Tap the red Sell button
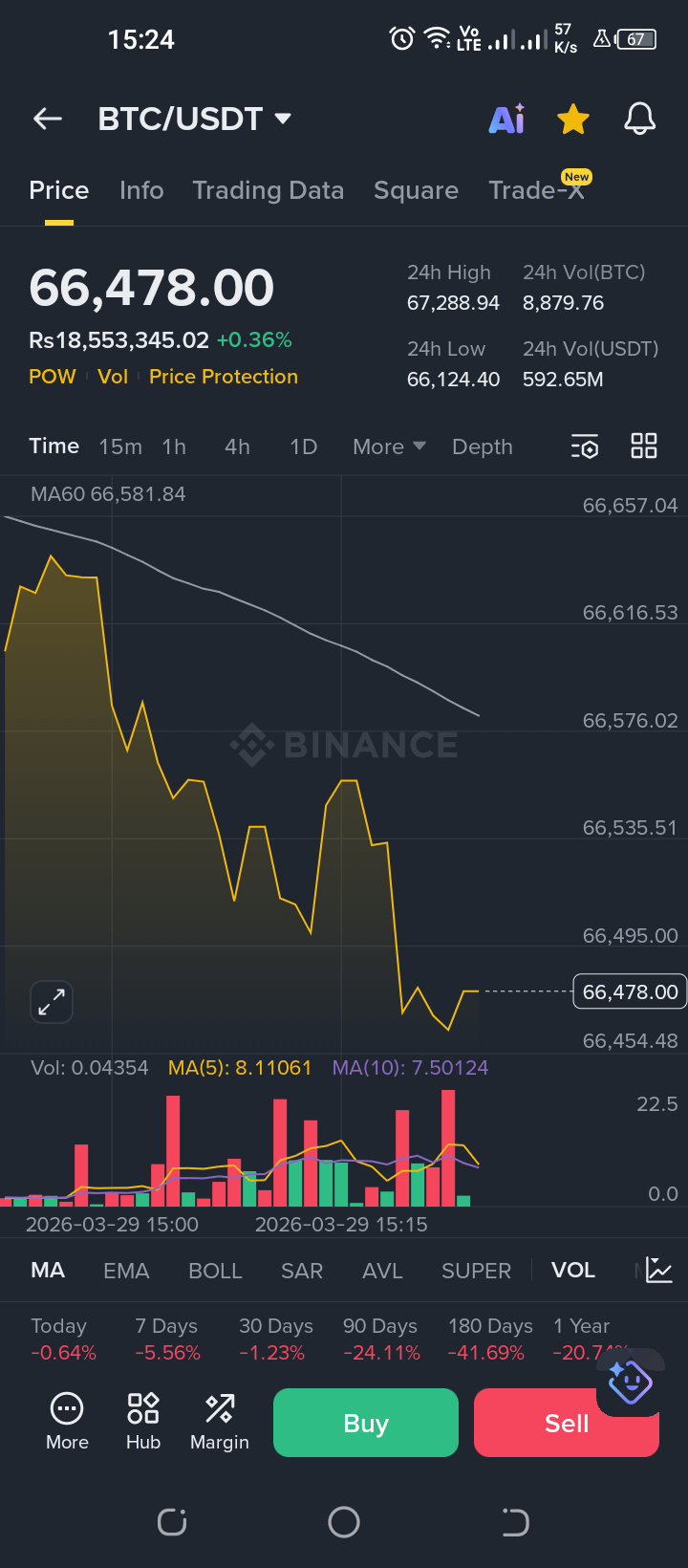The height and width of the screenshot is (1568, 688). (566, 1423)
